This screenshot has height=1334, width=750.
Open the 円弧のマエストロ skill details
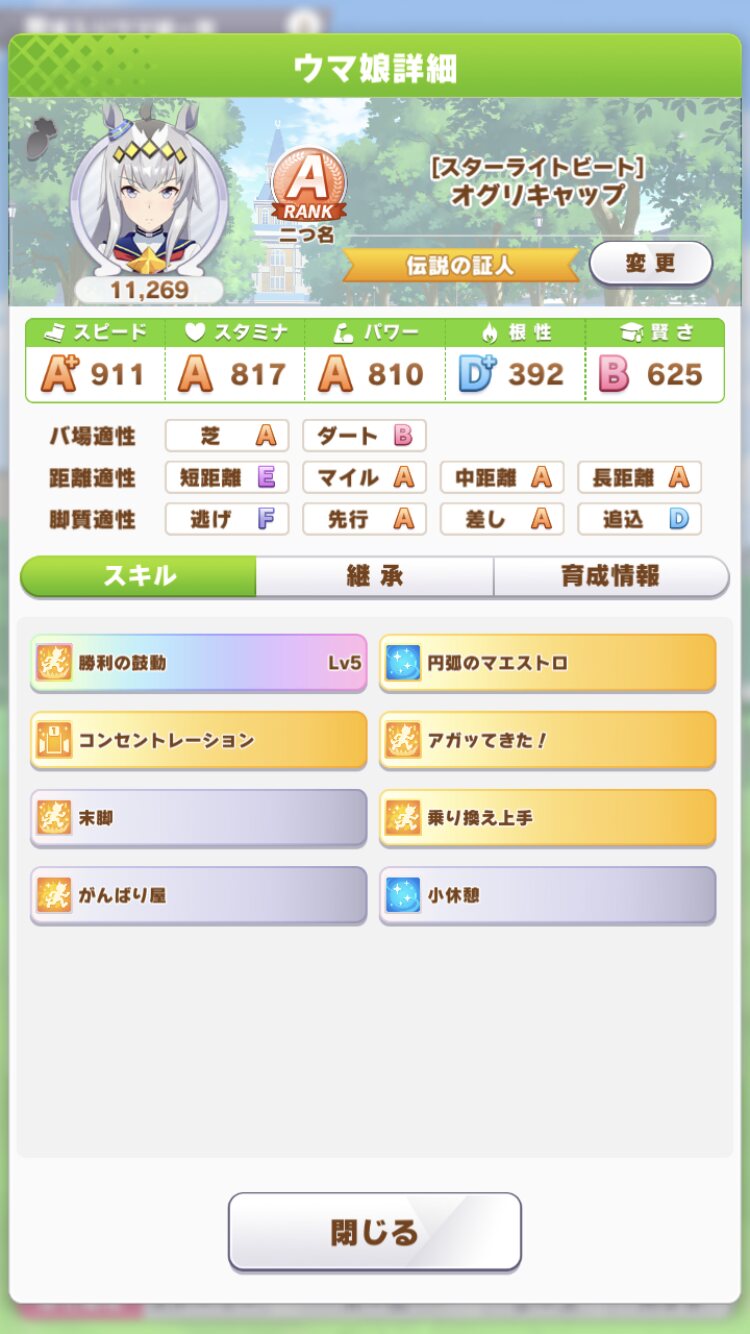coord(547,662)
